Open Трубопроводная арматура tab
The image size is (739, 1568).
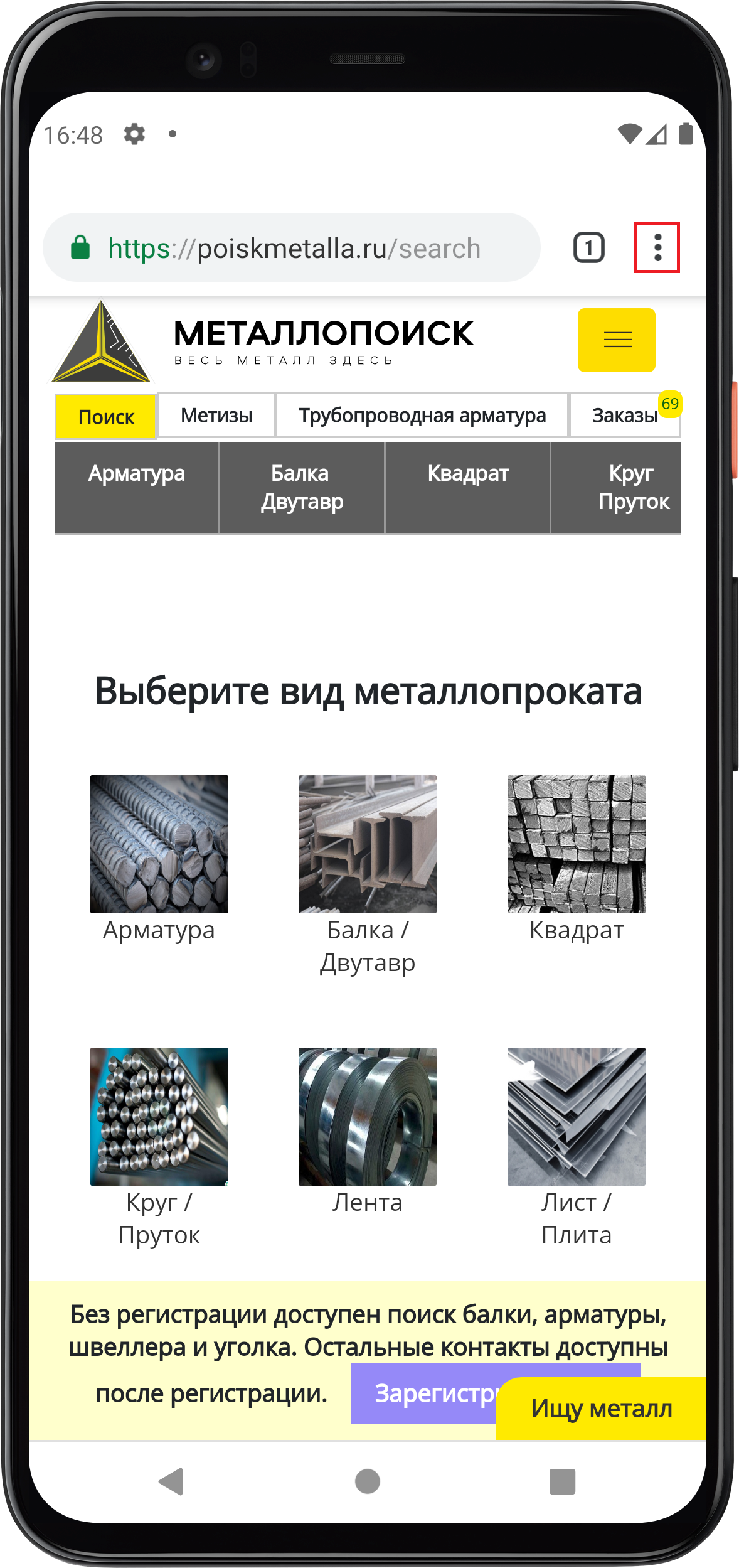[422, 415]
